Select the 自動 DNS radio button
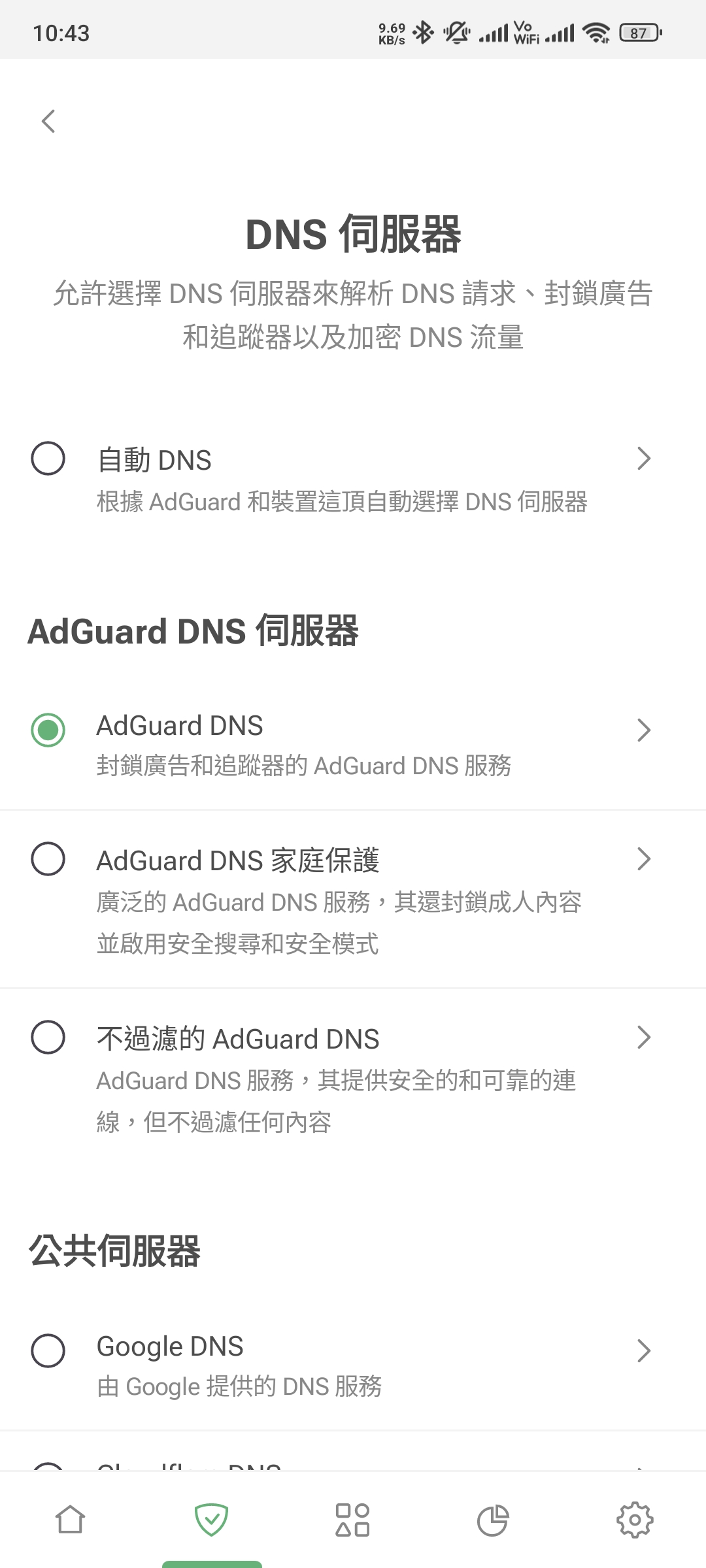This screenshot has height=1568, width=706. point(48,459)
